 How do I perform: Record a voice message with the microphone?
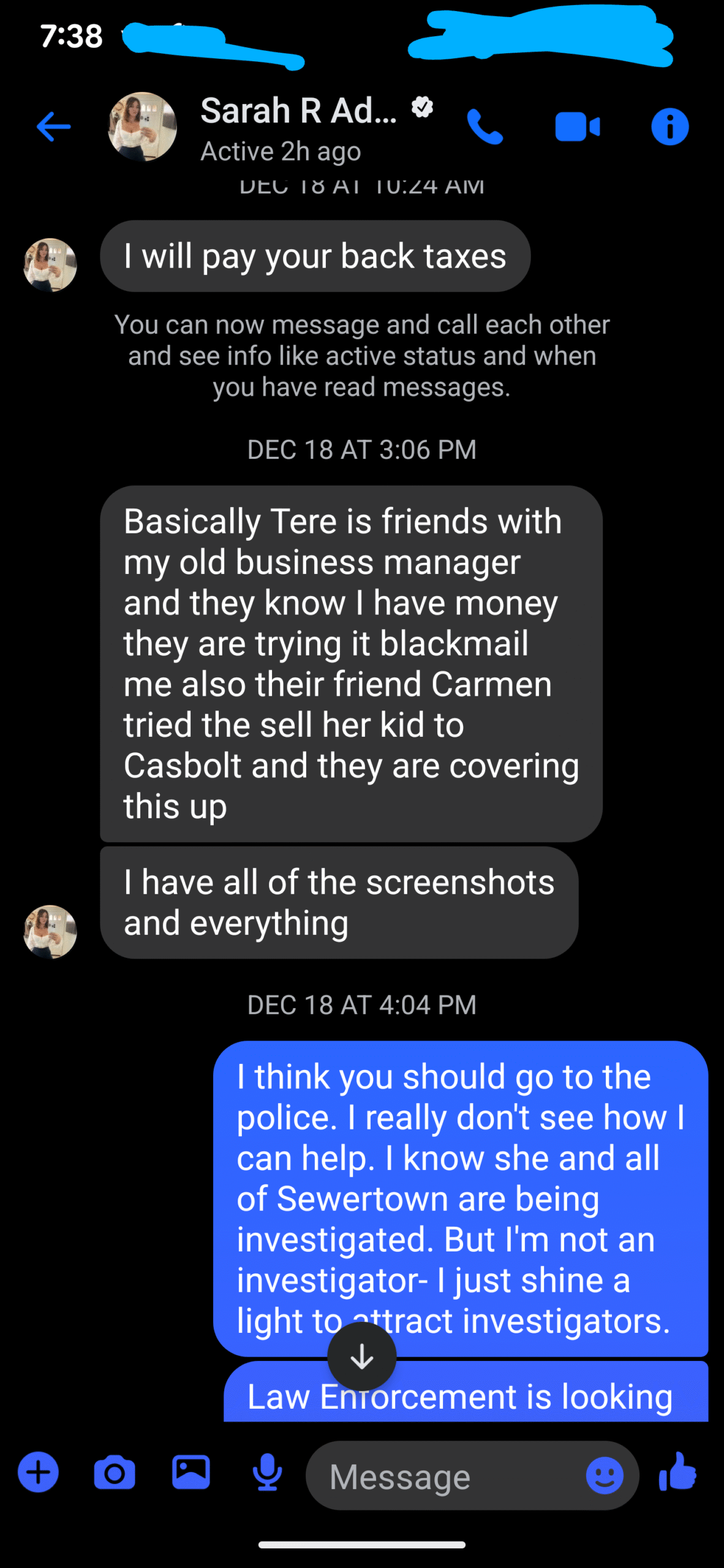(267, 1472)
